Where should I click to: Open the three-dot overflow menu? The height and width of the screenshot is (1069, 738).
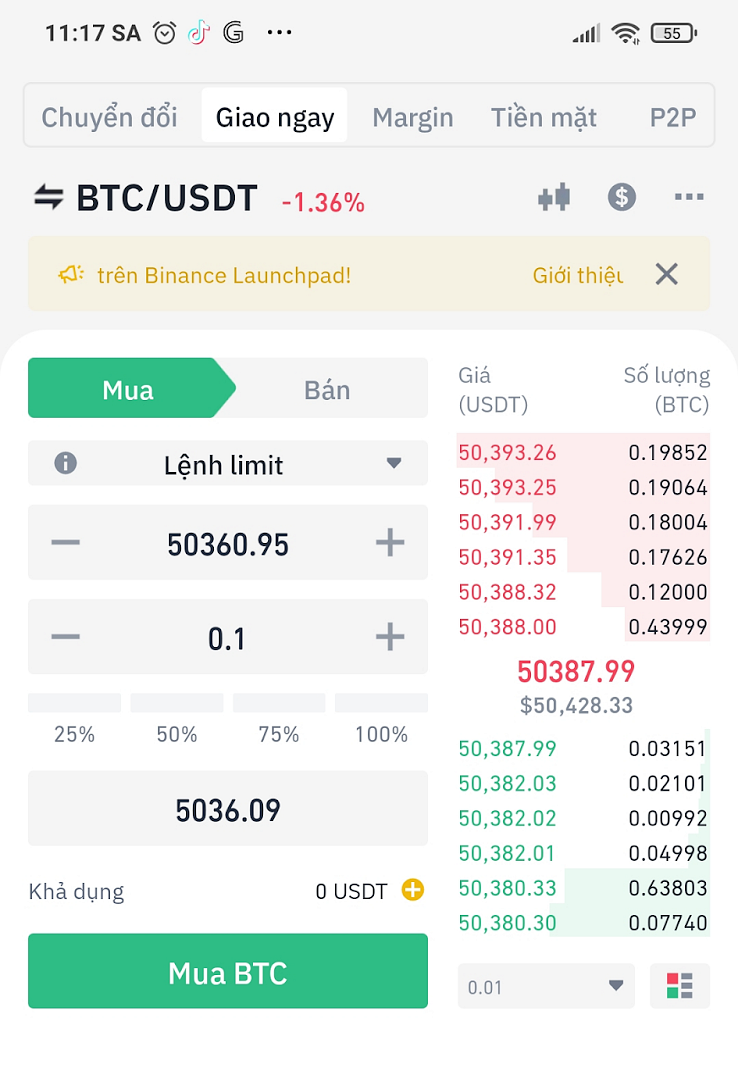tap(689, 197)
